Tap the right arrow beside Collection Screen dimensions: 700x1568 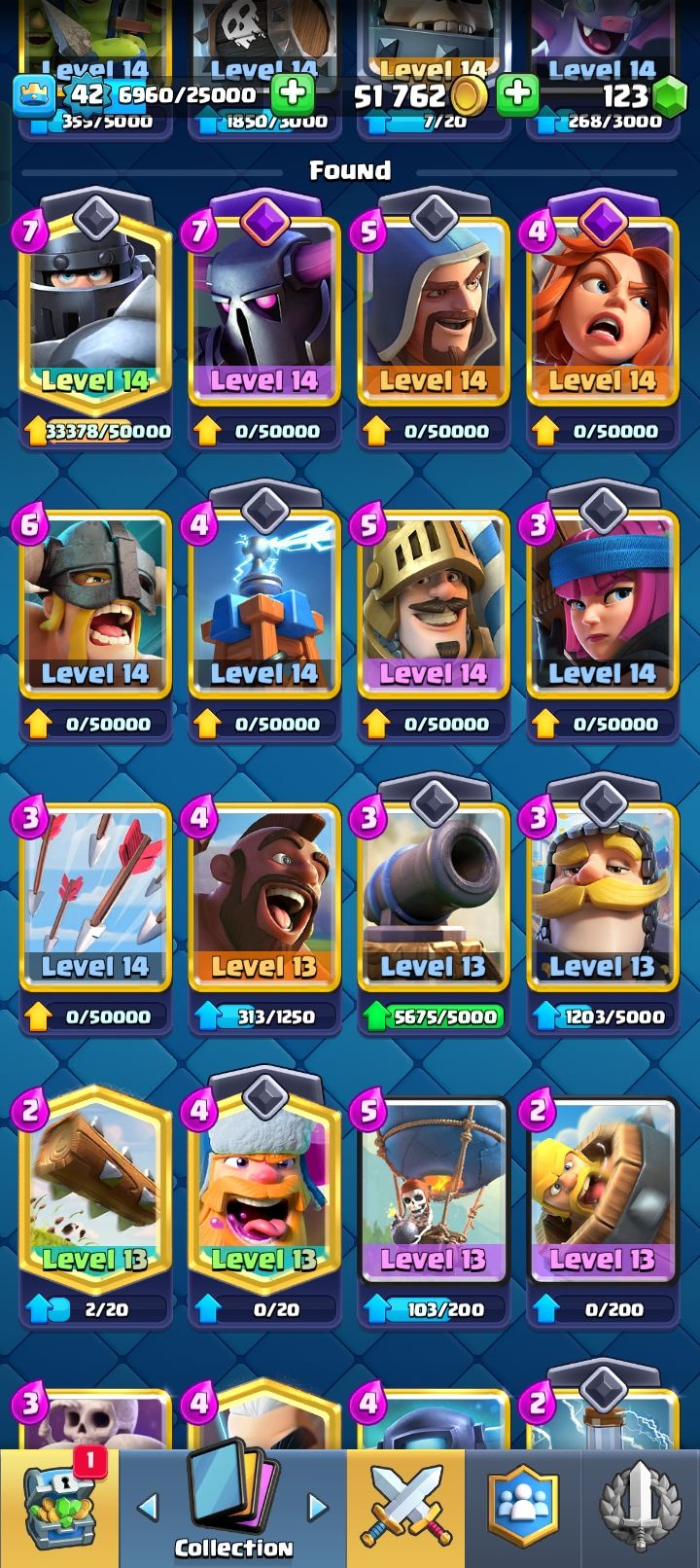[318, 1507]
